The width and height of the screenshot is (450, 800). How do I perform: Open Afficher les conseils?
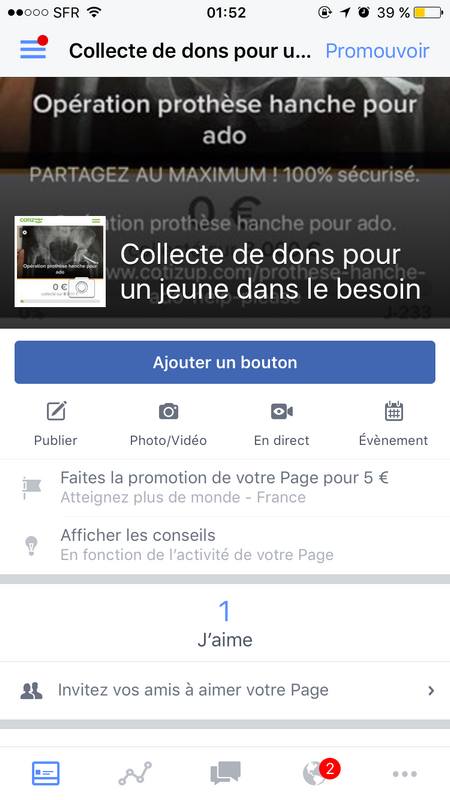click(x=225, y=545)
